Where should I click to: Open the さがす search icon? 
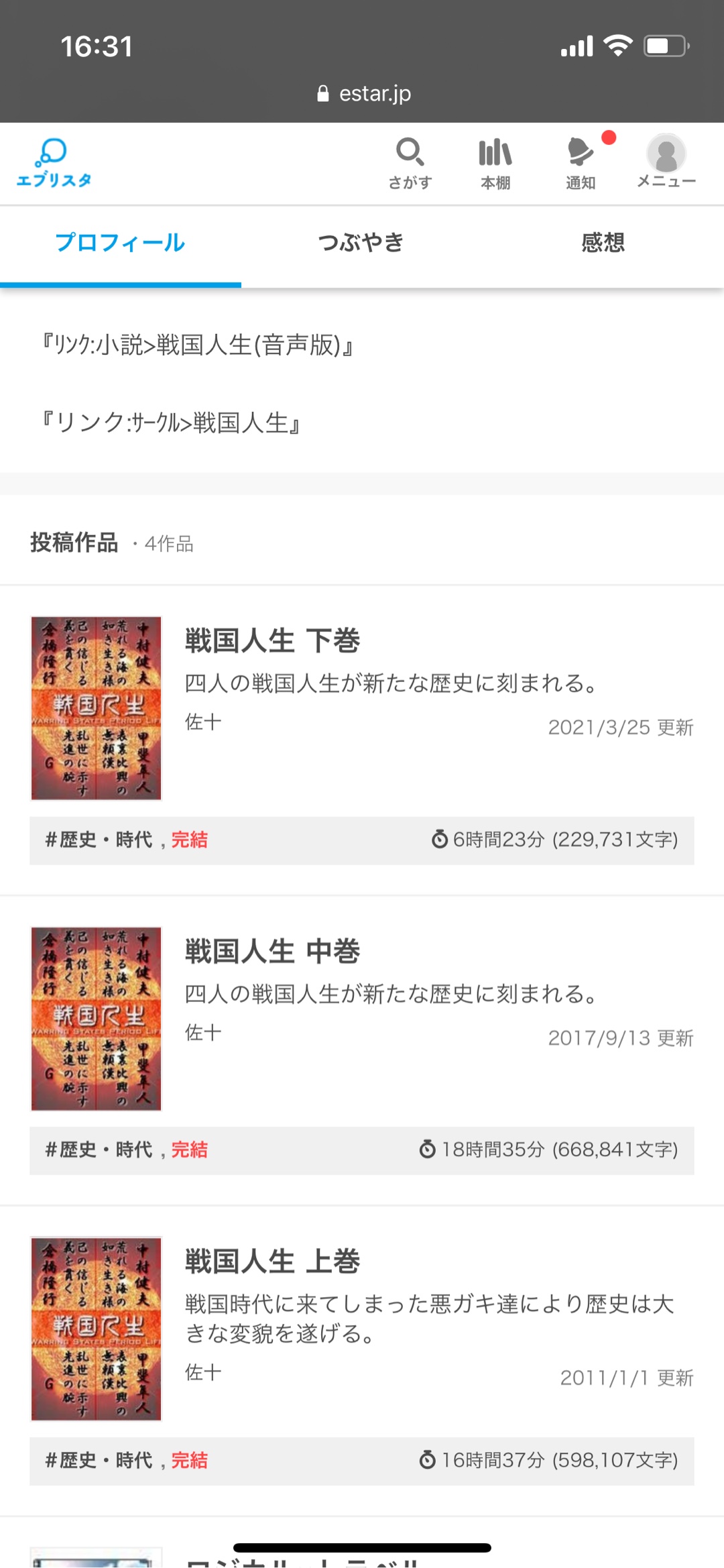(410, 163)
